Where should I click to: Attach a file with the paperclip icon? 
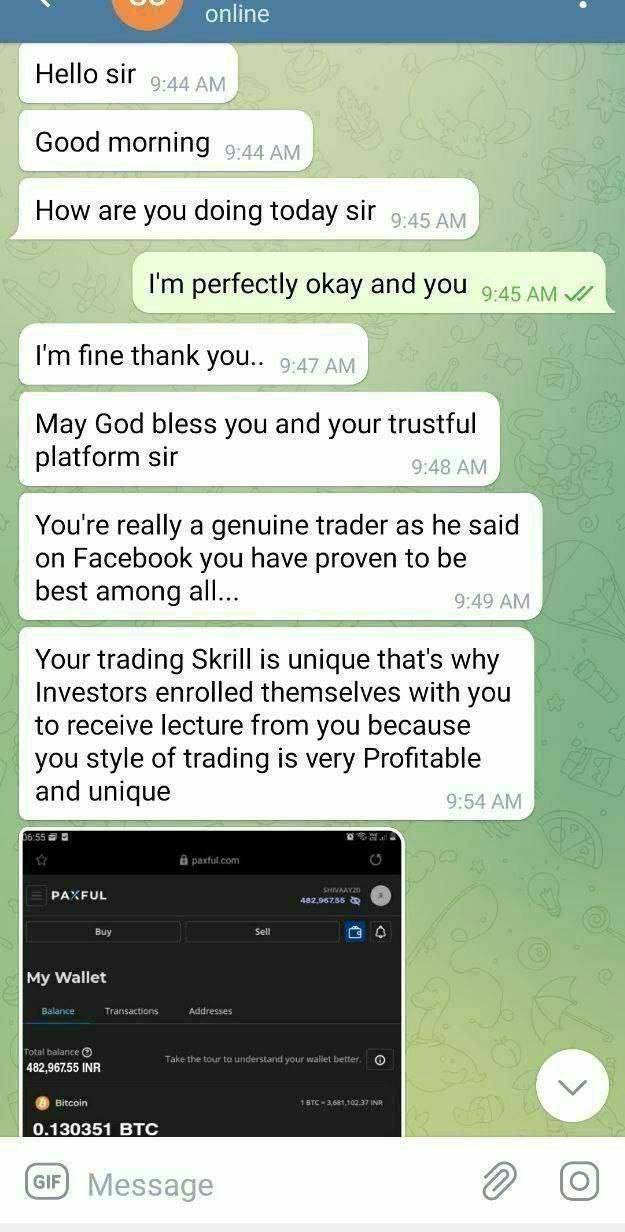pos(499,1181)
